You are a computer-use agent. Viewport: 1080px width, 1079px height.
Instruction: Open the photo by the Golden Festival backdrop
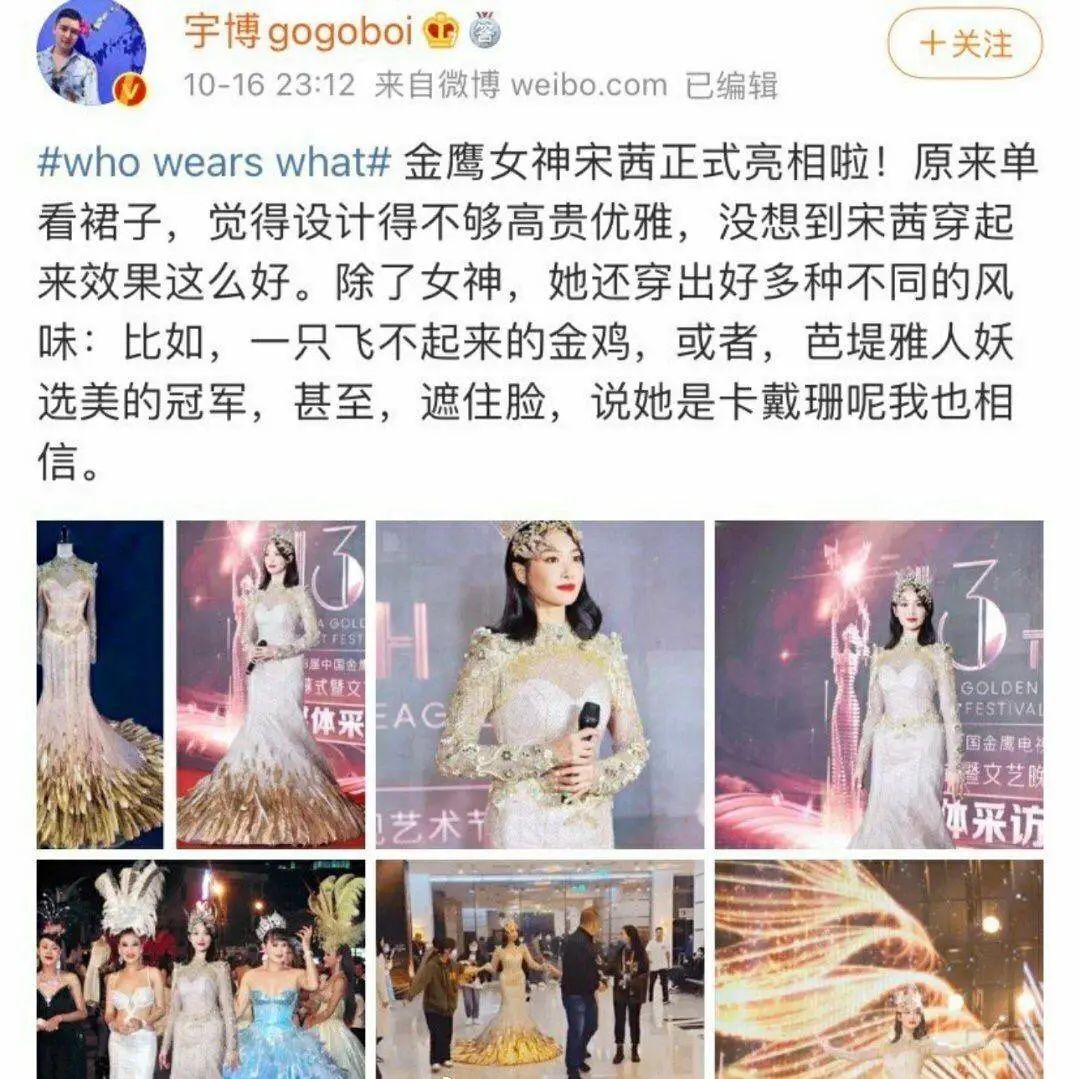tap(878, 684)
